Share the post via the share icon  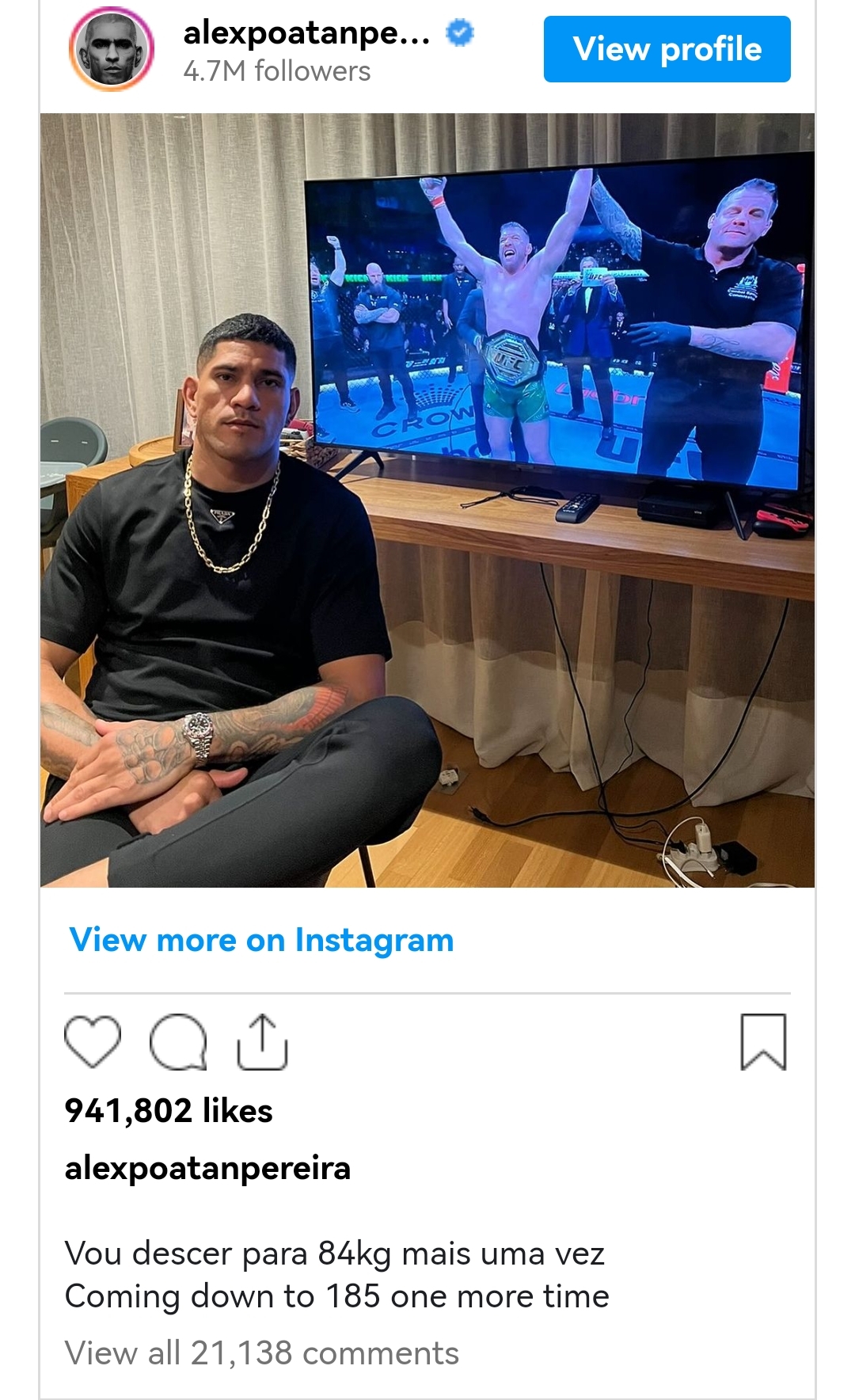262,1041
